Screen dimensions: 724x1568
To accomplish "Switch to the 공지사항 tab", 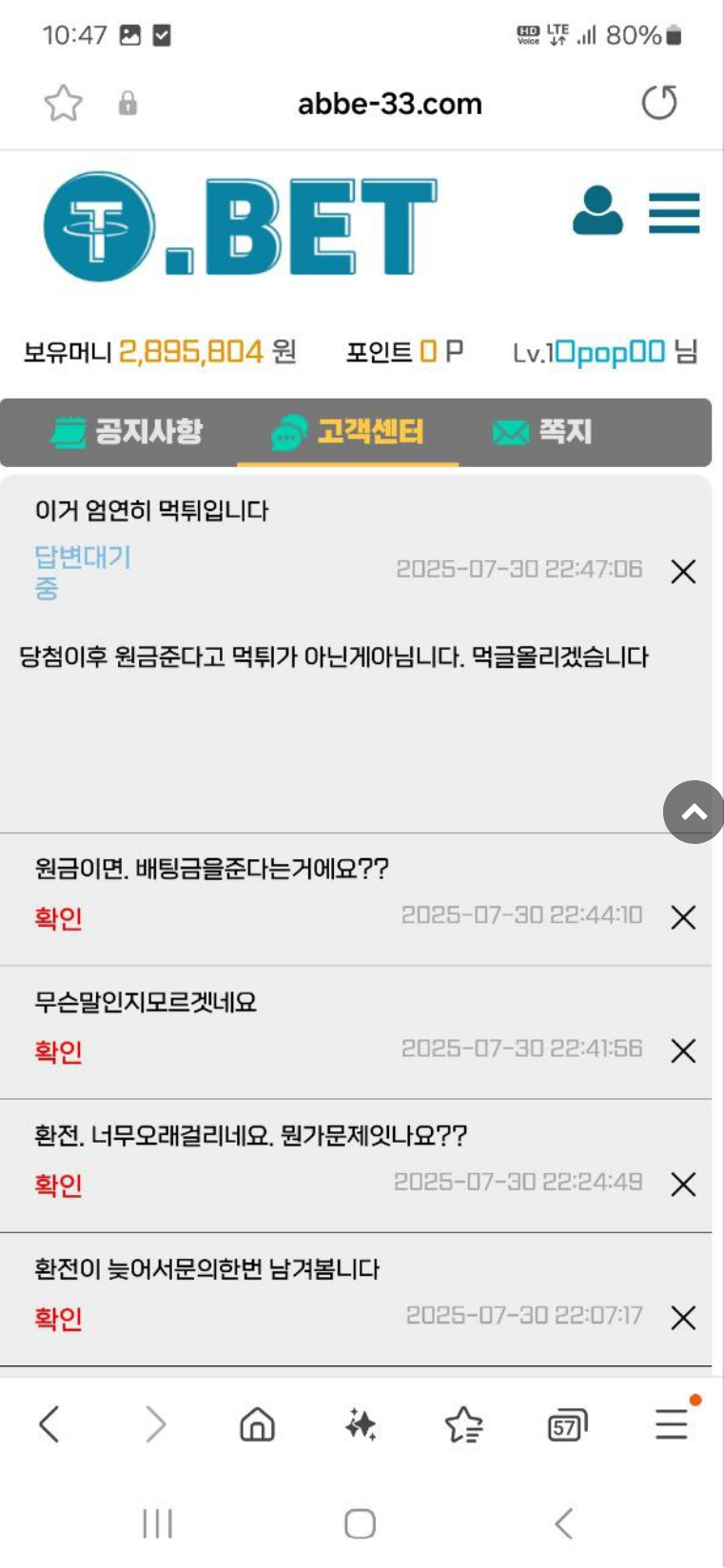I will pyautogui.click(x=127, y=432).
